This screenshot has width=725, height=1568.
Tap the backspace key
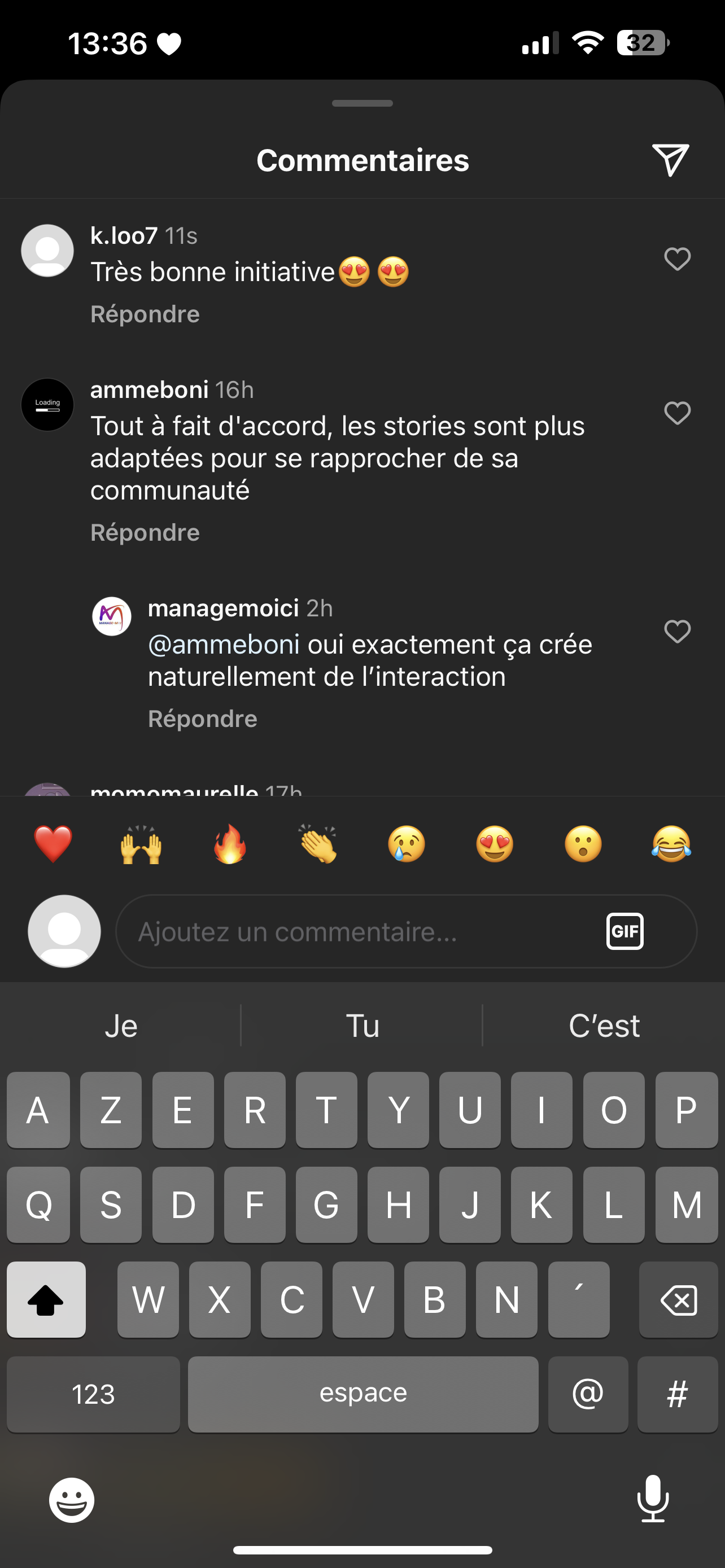click(x=678, y=1299)
